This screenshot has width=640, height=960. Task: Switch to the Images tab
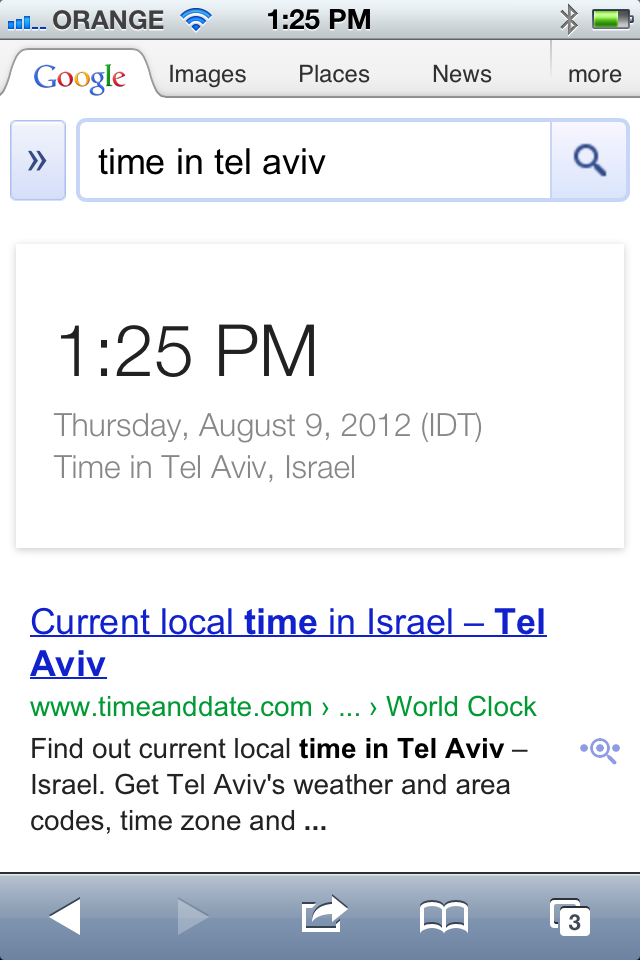click(x=207, y=74)
